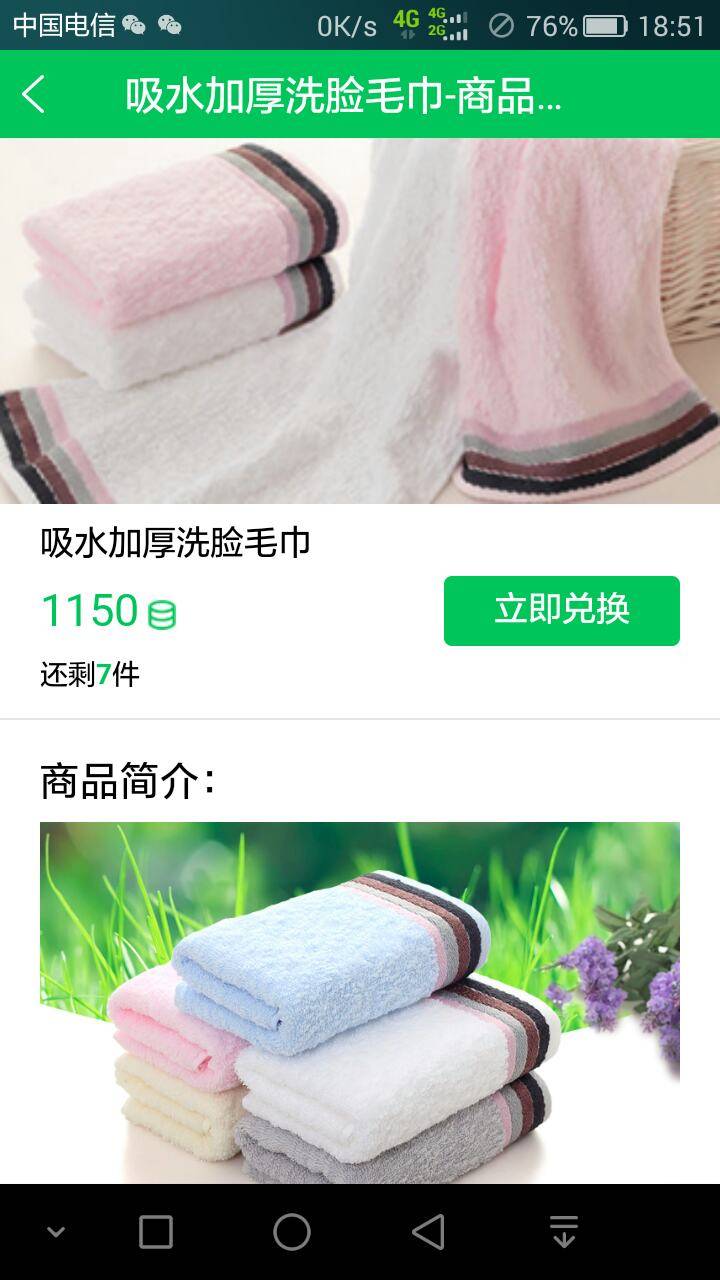Open the system recent apps button
Image resolution: width=720 pixels, height=1280 pixels.
pyautogui.click(x=156, y=1232)
